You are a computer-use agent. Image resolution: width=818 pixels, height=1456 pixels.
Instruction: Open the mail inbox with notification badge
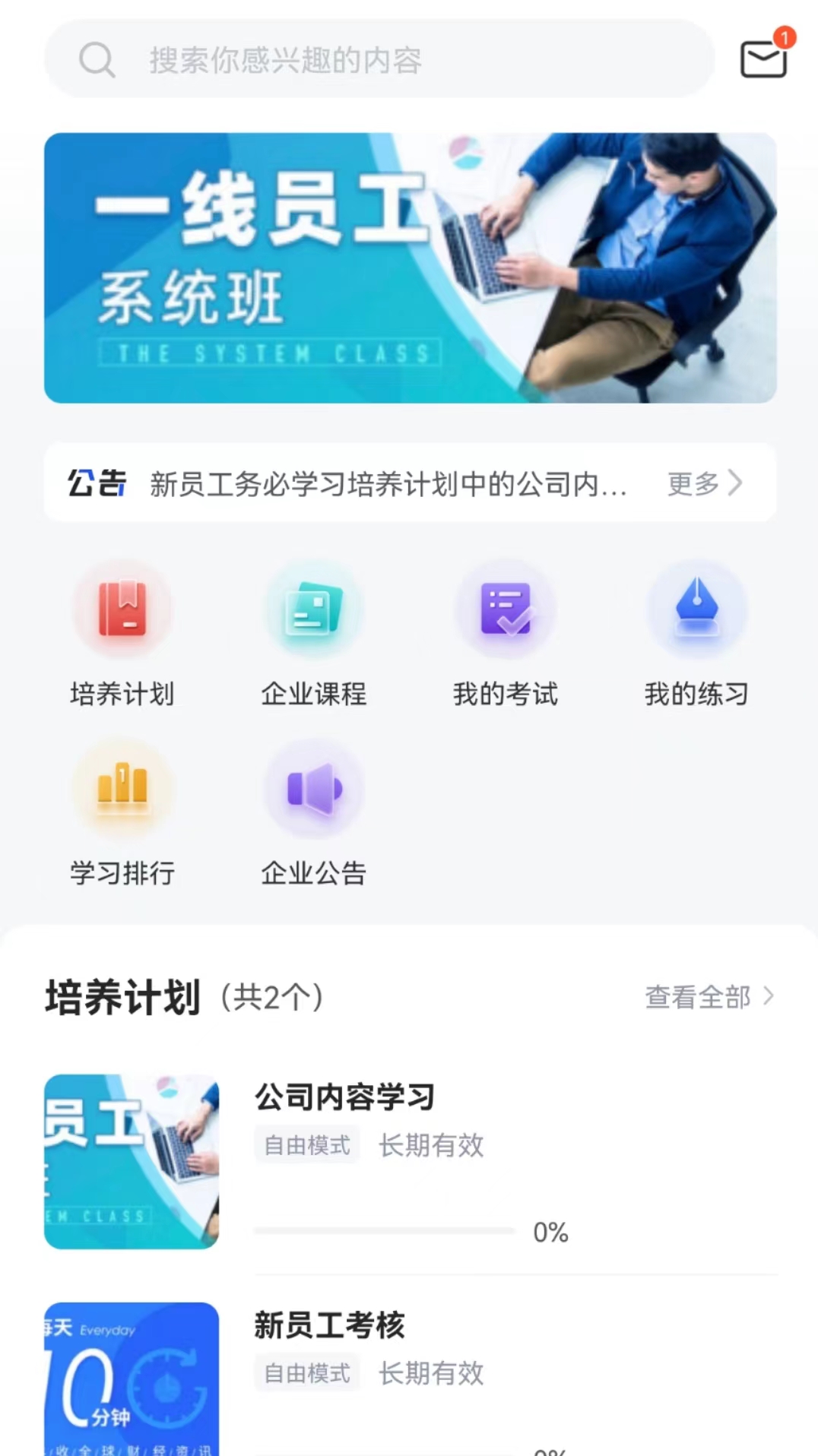(764, 58)
